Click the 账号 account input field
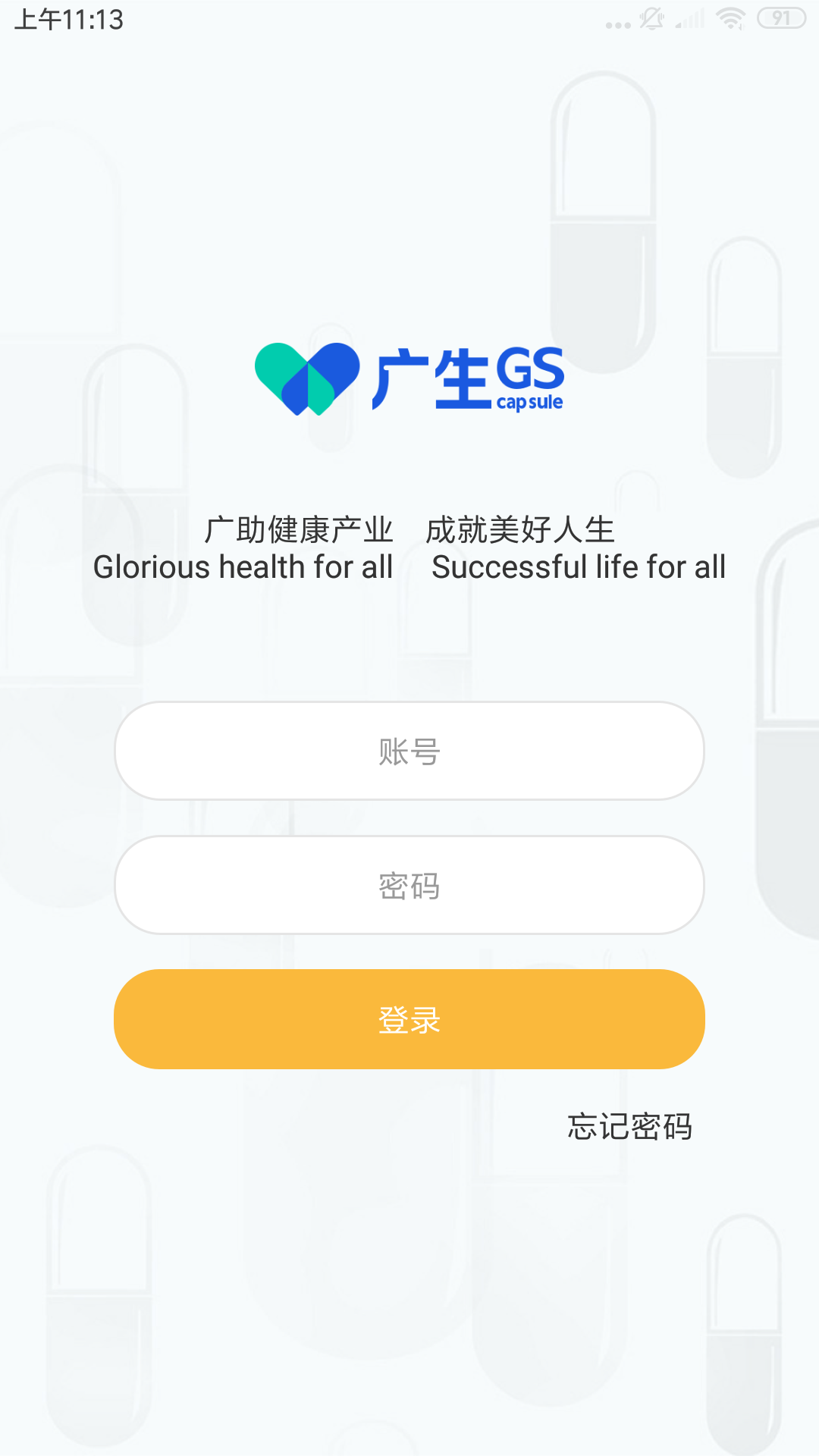 (x=409, y=751)
